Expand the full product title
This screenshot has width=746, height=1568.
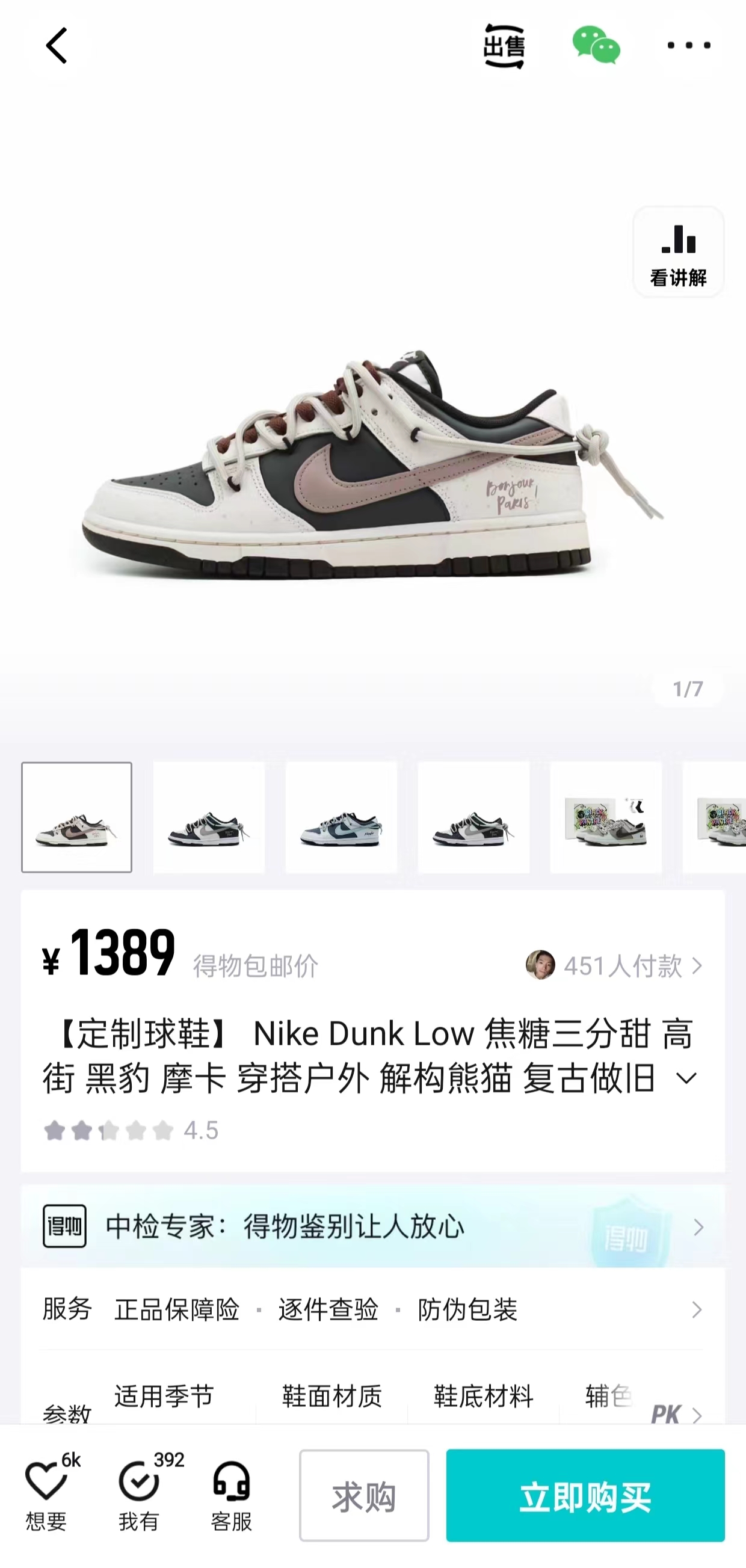(686, 1079)
